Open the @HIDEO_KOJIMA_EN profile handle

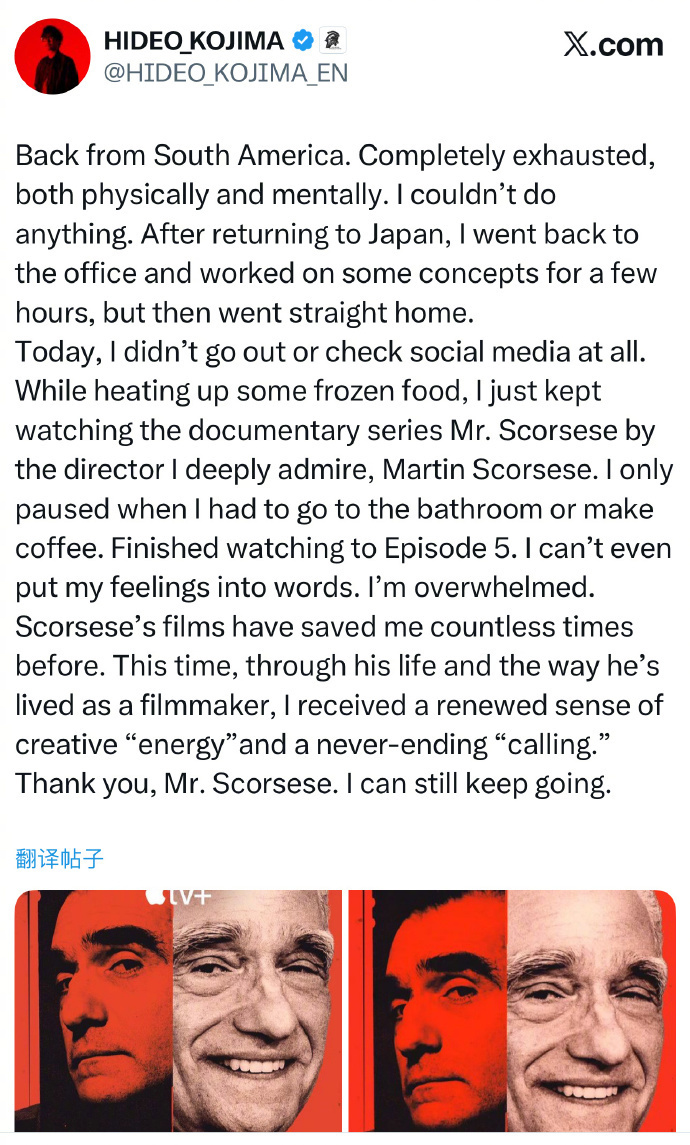[225, 73]
